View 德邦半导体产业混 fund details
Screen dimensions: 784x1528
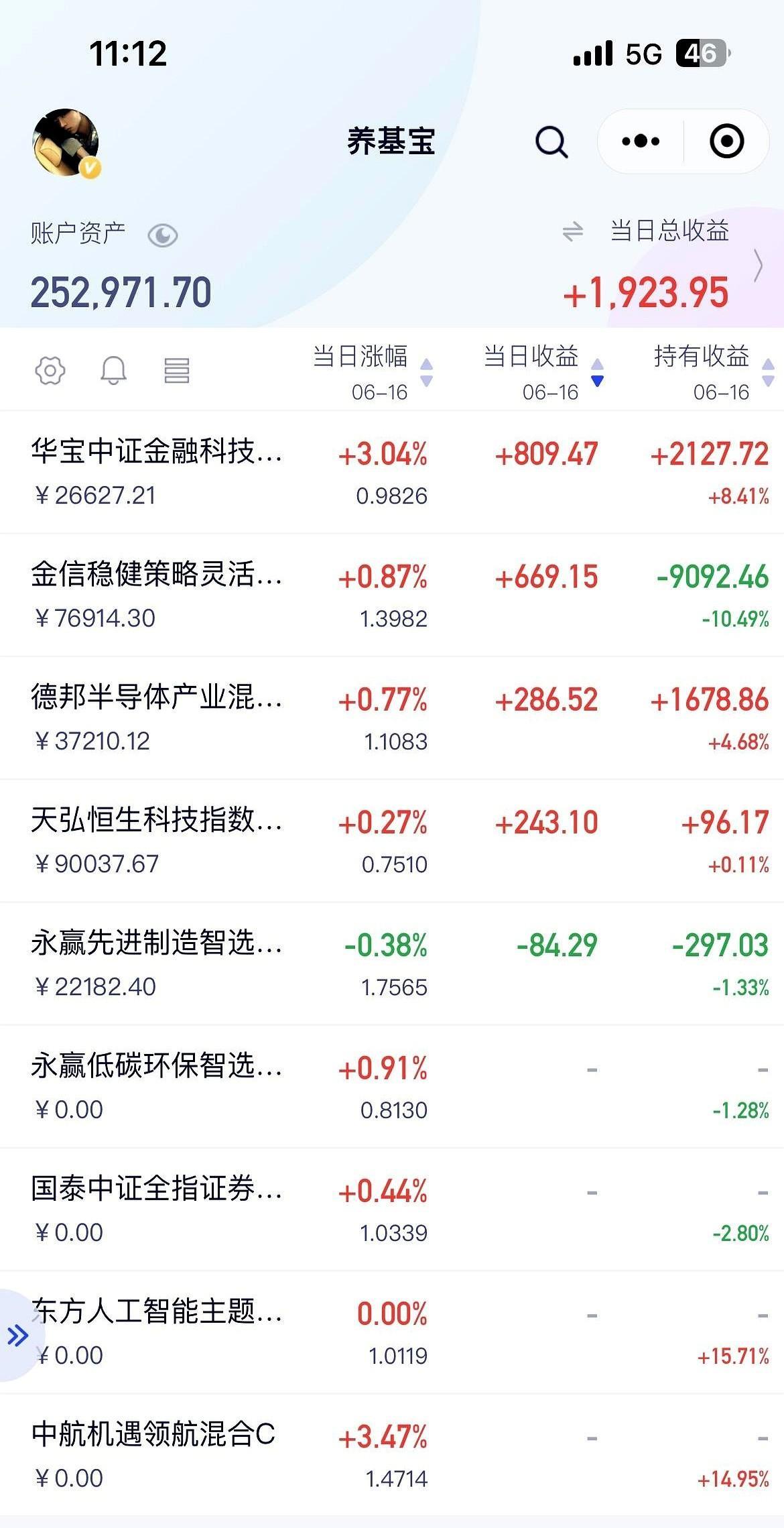tap(392, 718)
